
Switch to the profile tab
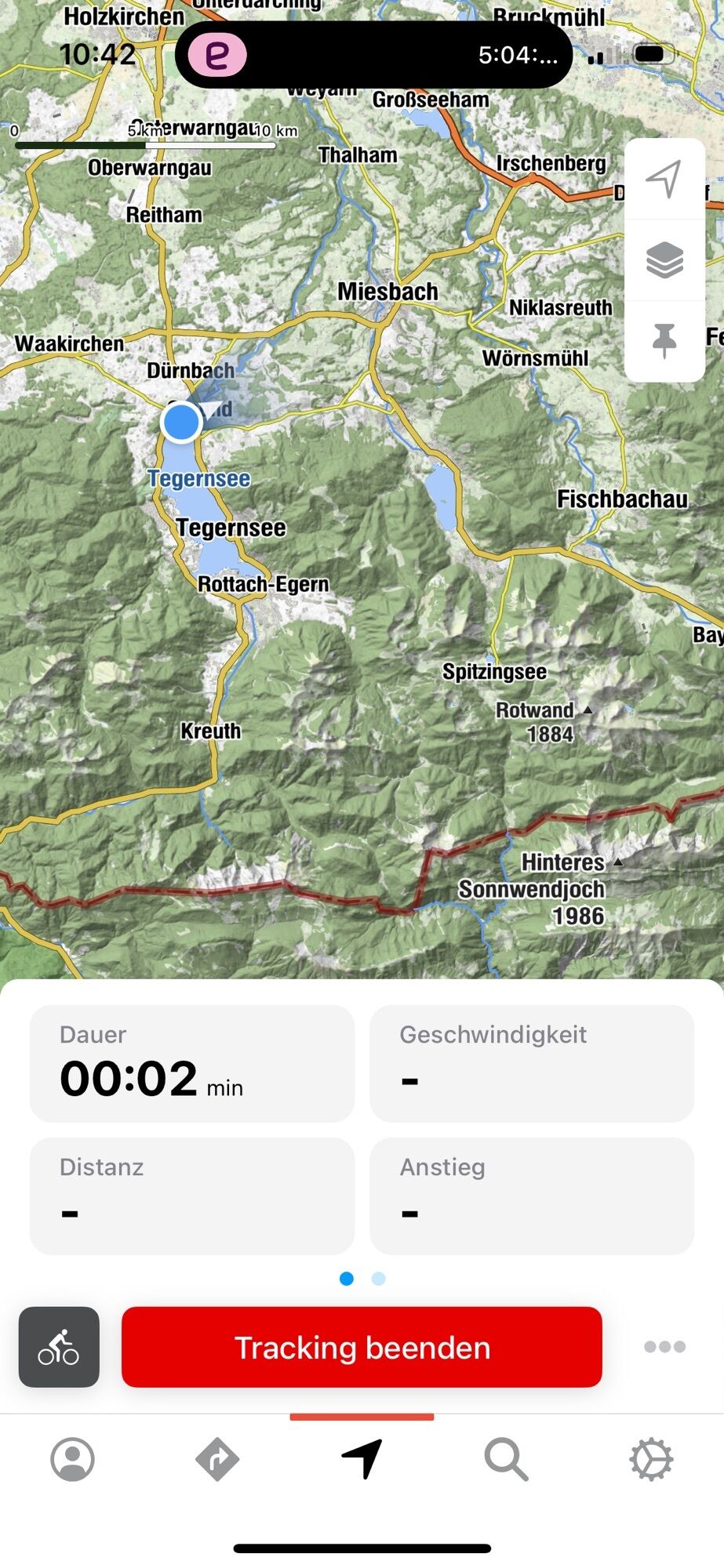pos(72,1459)
